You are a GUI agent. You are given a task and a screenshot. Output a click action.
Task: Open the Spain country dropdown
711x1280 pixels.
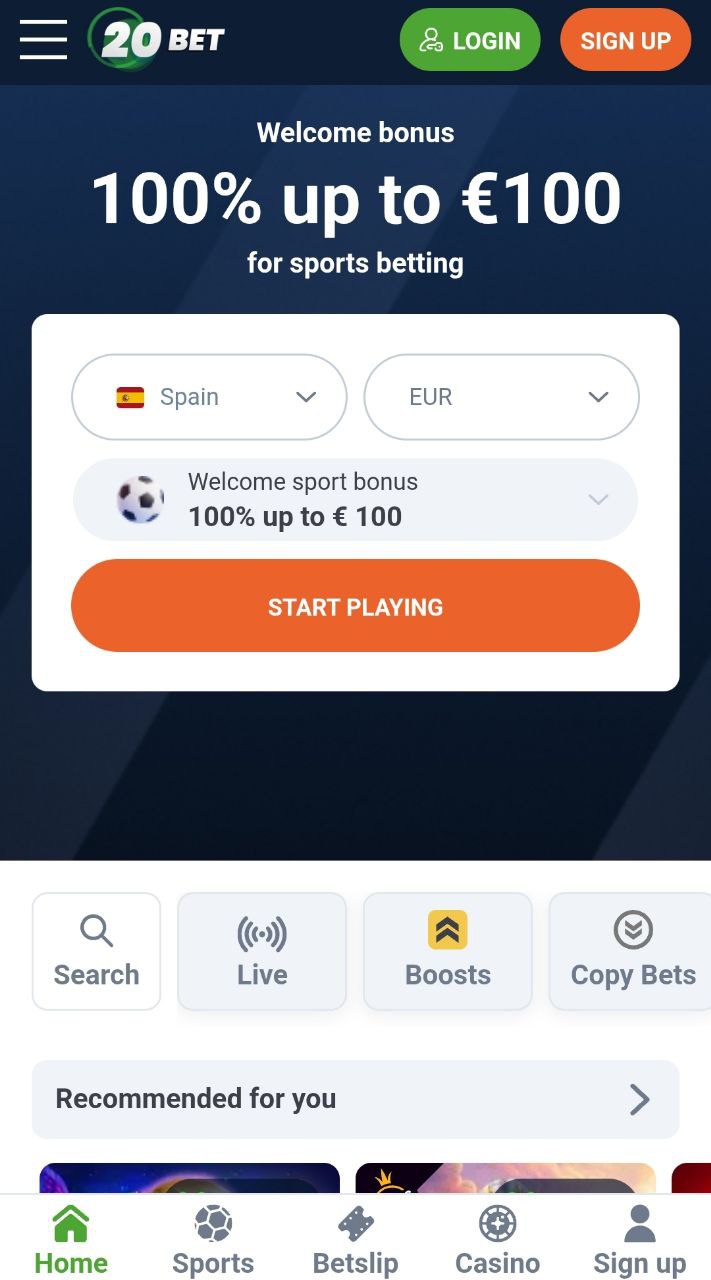pyautogui.click(x=209, y=397)
